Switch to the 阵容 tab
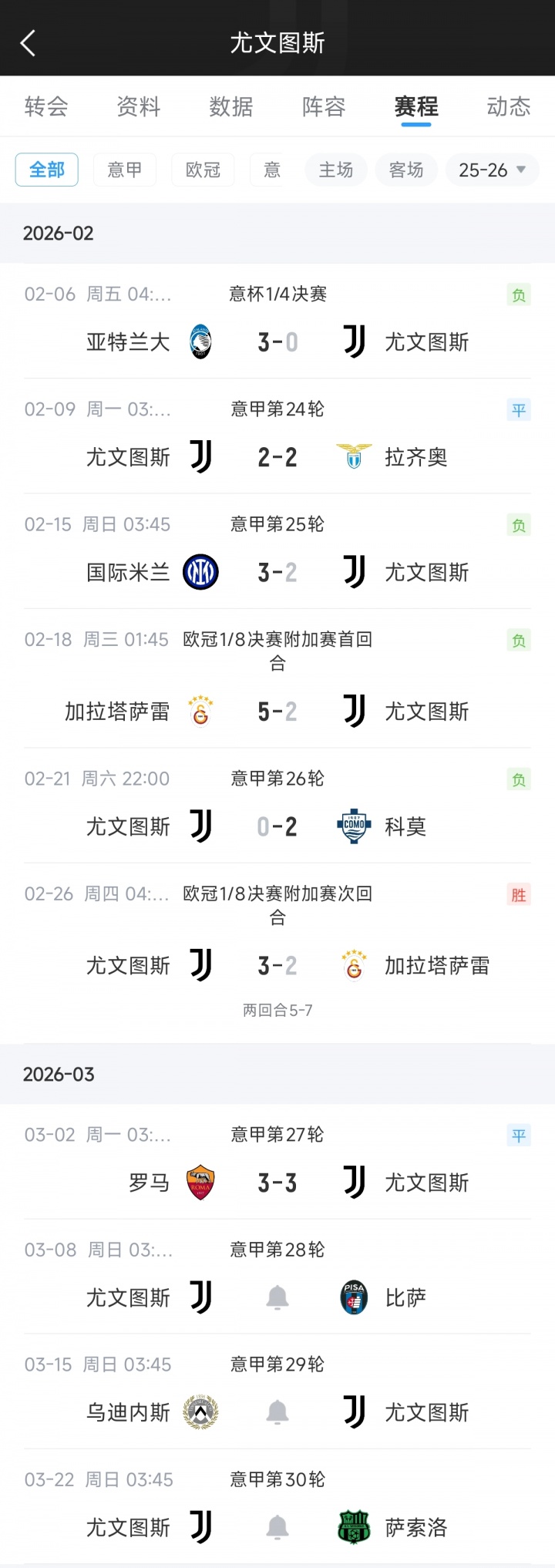Viewport: 555px width, 1568px height. [324, 106]
